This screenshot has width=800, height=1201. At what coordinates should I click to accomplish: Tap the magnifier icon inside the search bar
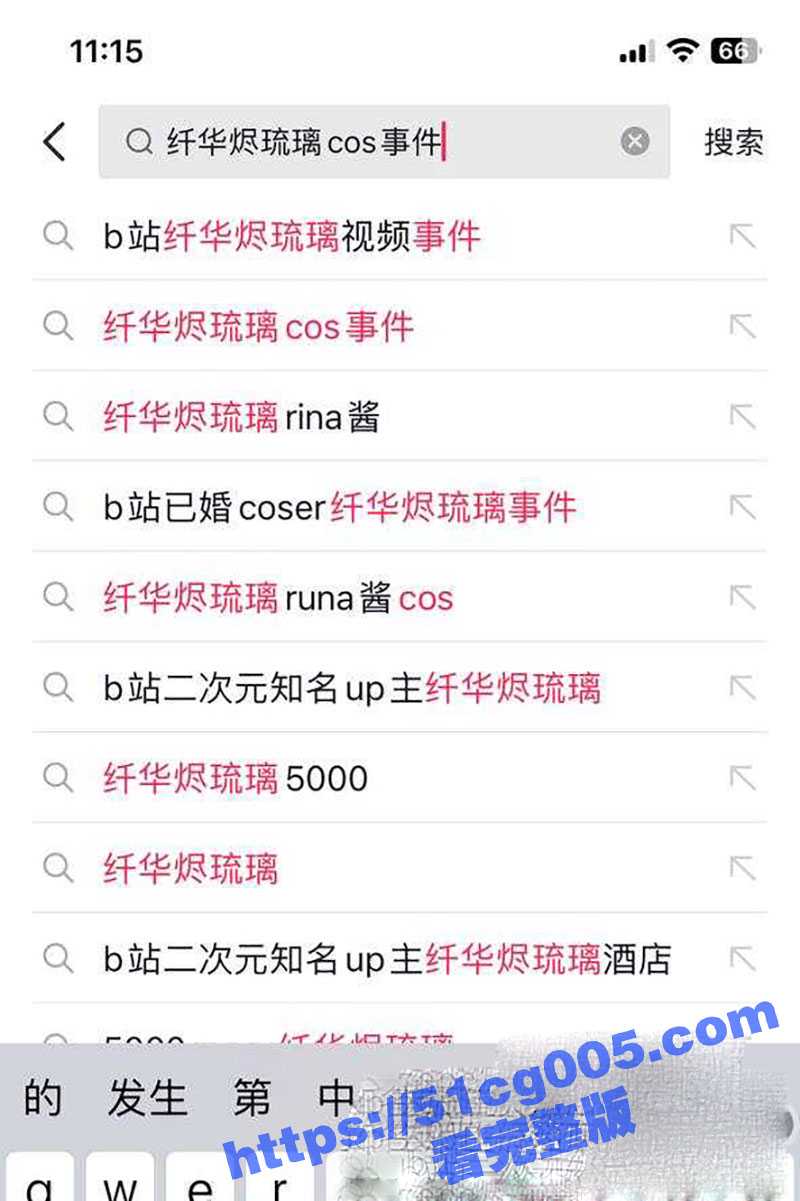139,142
